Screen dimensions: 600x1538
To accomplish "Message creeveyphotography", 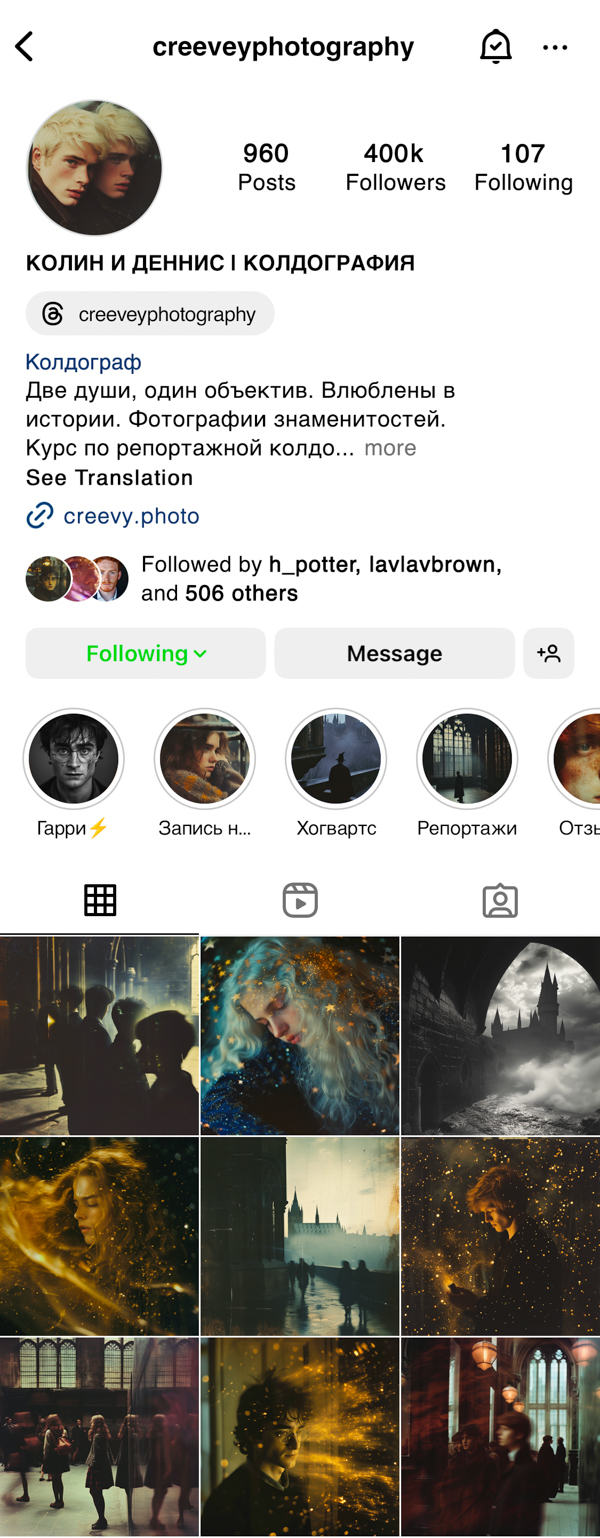I will tap(394, 654).
